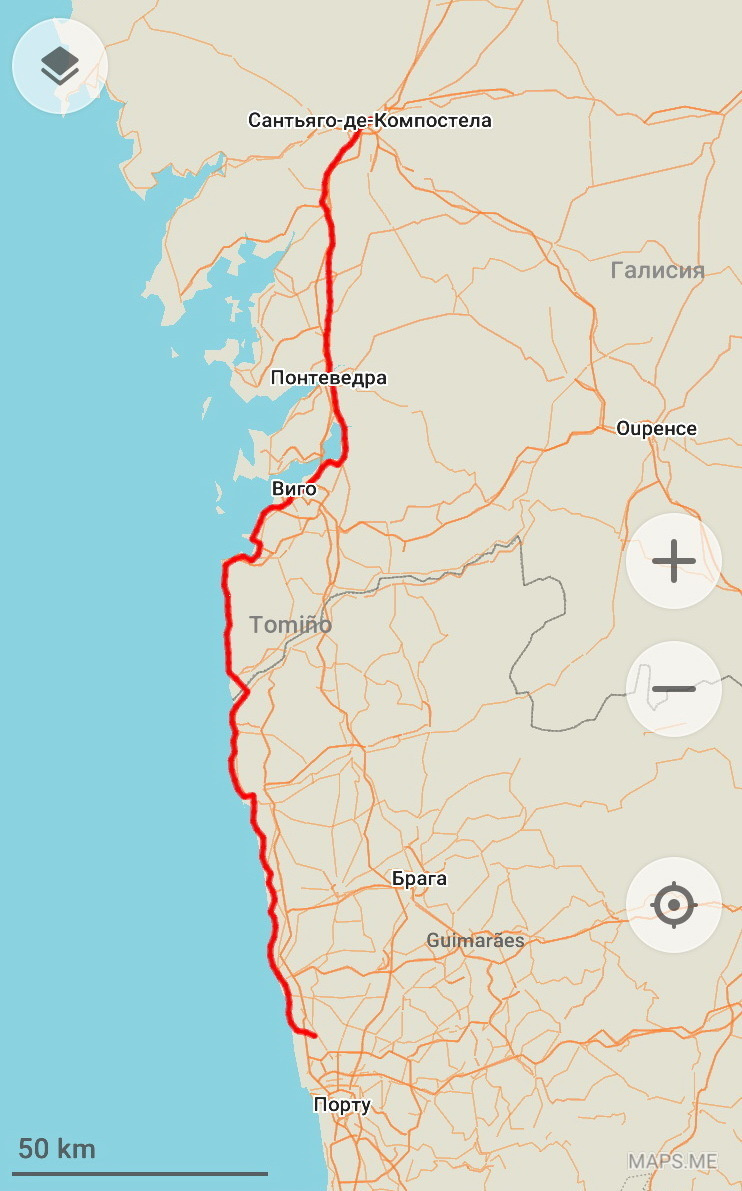
Task: Open the map layers selector
Action: [60, 66]
